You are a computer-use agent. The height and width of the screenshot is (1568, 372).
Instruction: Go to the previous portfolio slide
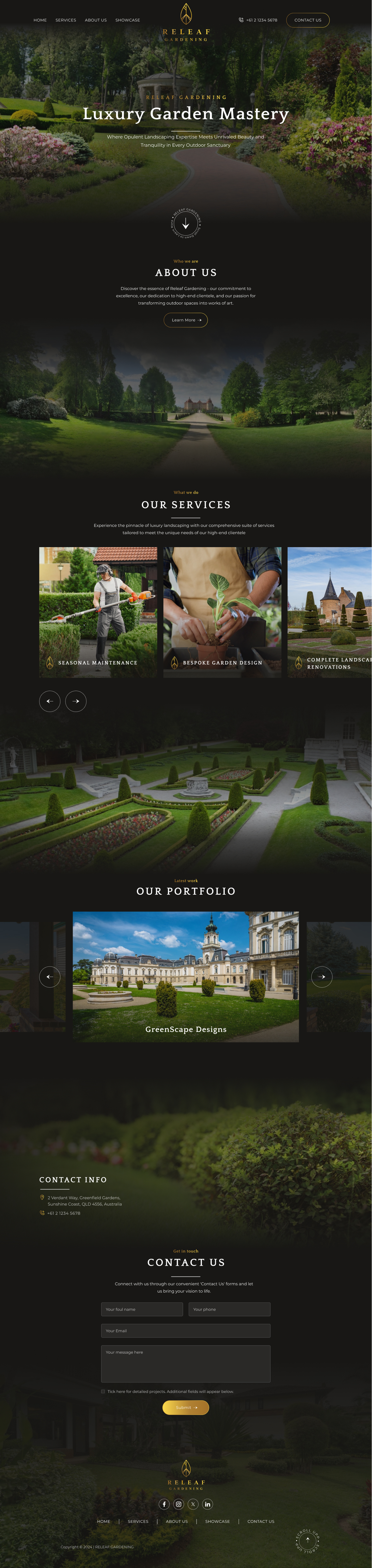point(50,976)
